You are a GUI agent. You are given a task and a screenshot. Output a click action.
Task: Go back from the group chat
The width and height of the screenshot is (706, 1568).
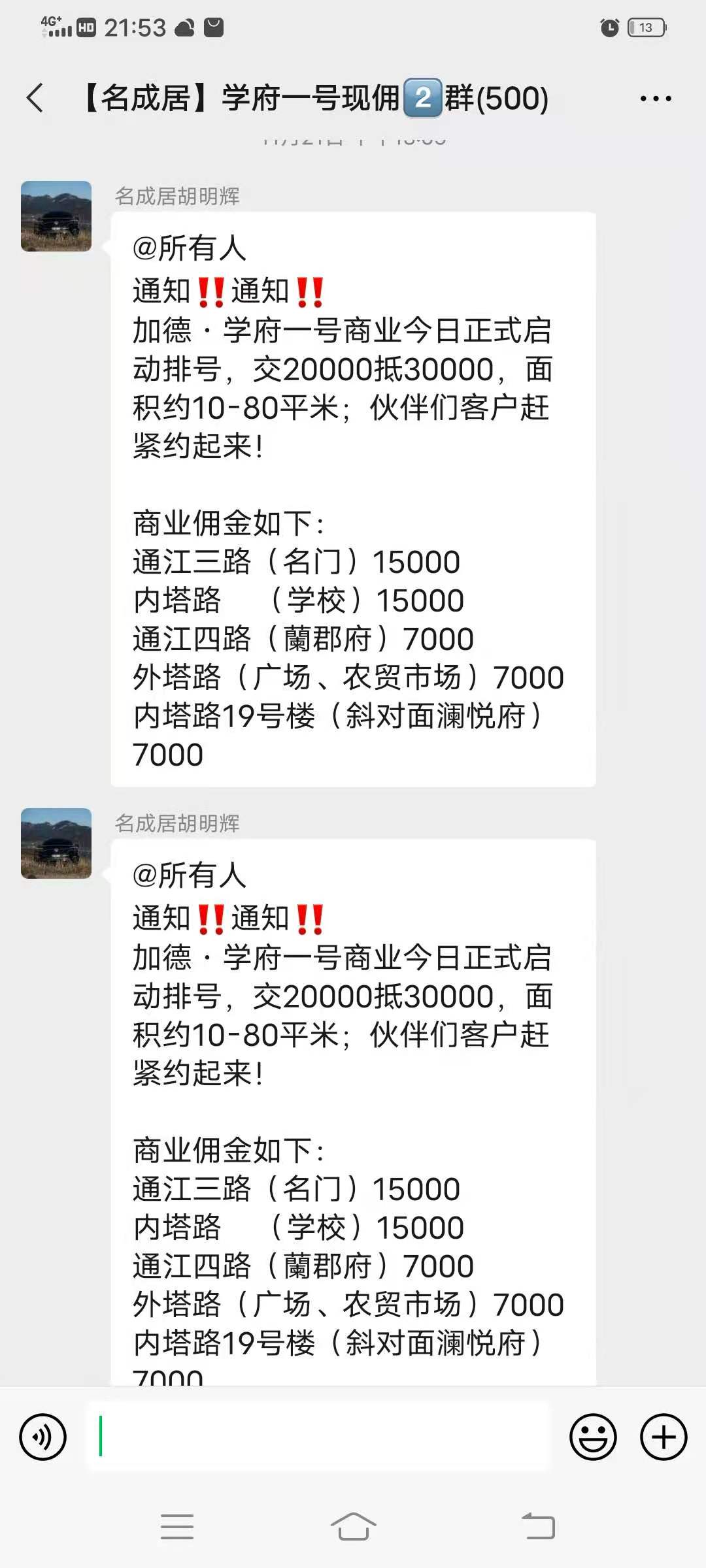coord(35,99)
